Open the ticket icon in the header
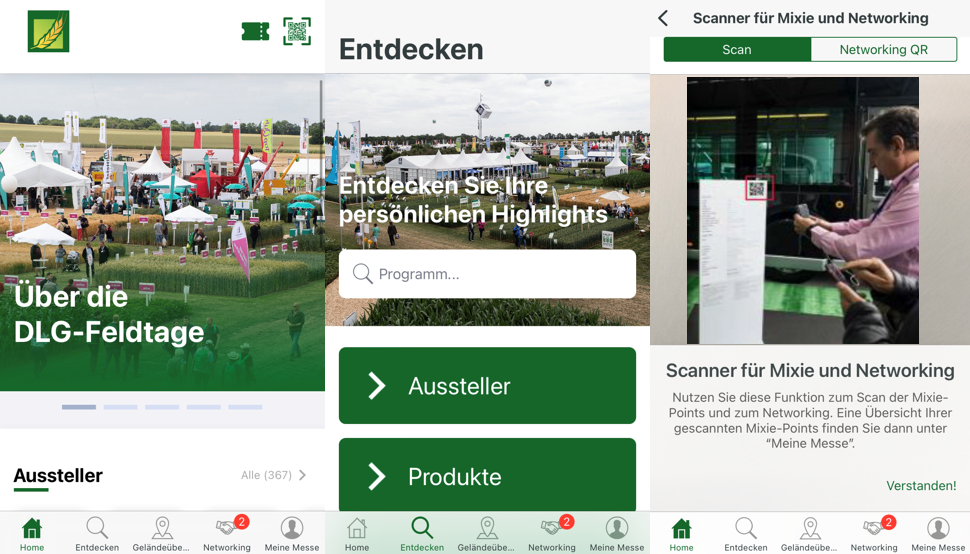The height and width of the screenshot is (554, 970). tap(255, 32)
